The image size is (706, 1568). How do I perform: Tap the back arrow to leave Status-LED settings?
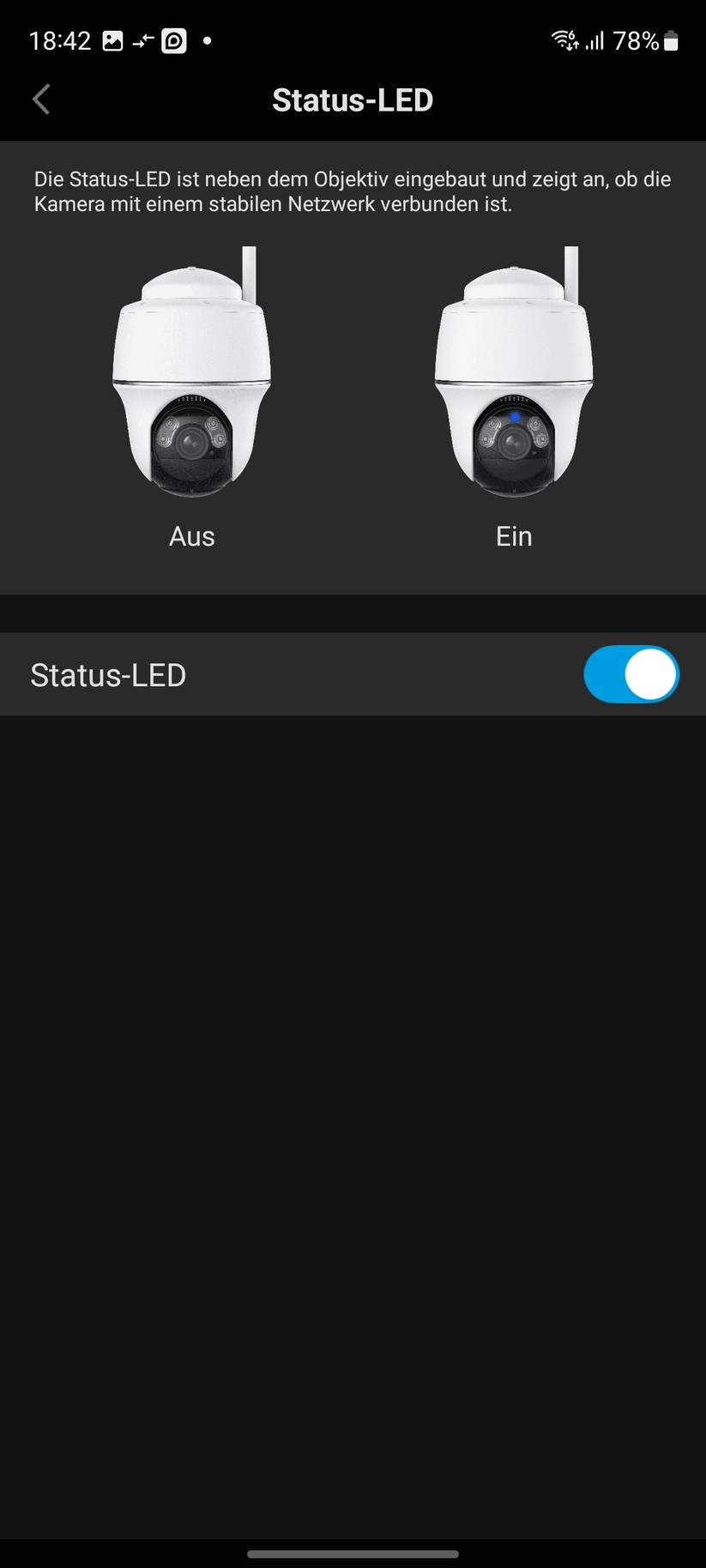click(x=40, y=99)
